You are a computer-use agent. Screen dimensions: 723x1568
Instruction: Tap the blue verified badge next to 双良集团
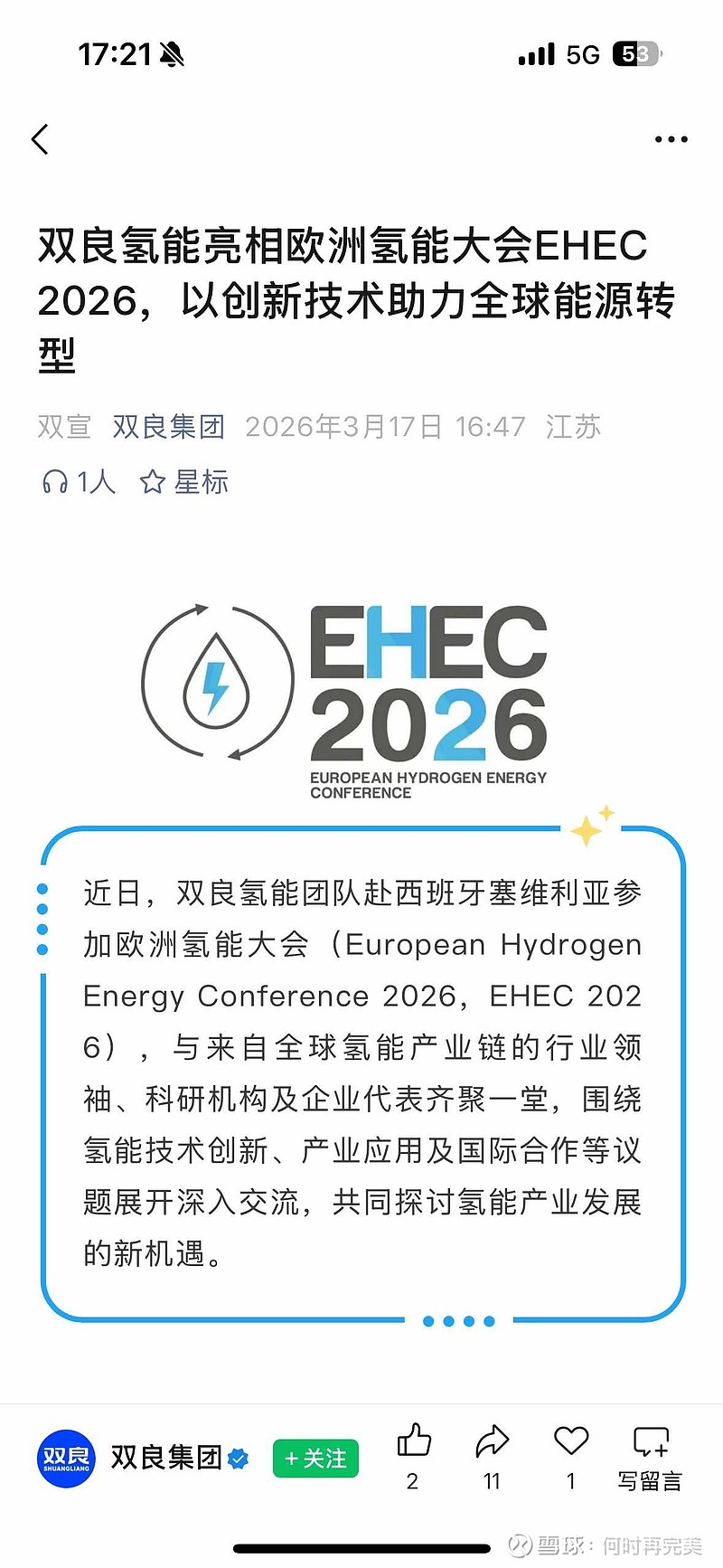point(239,1459)
